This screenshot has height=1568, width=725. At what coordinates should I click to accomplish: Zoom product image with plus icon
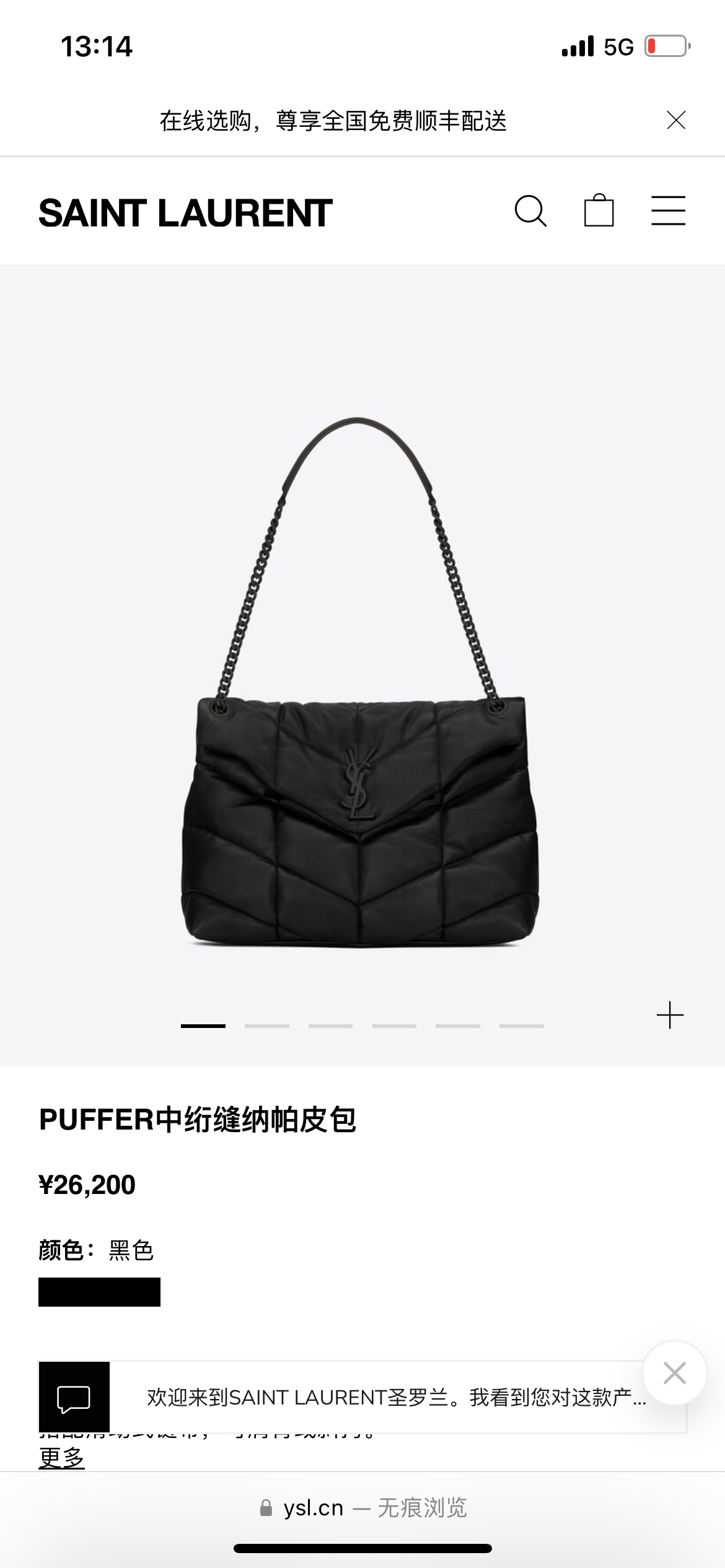tap(670, 1016)
